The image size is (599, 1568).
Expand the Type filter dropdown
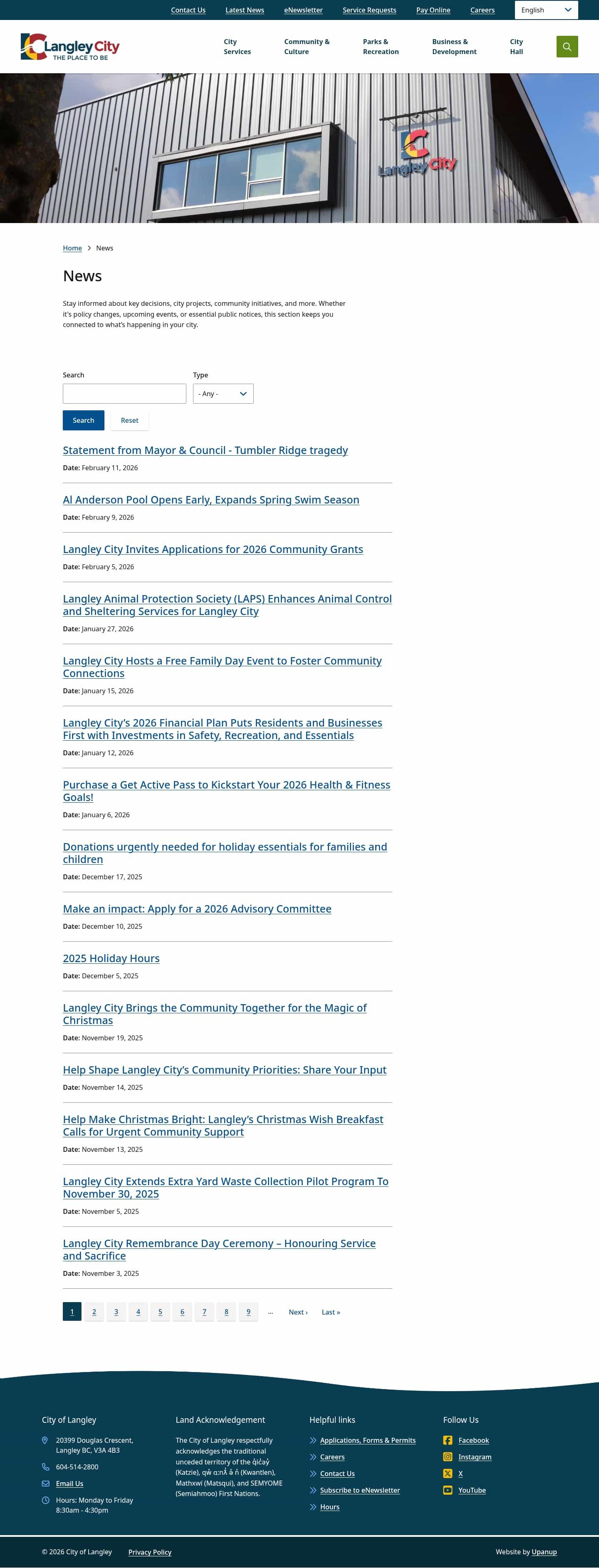223,394
